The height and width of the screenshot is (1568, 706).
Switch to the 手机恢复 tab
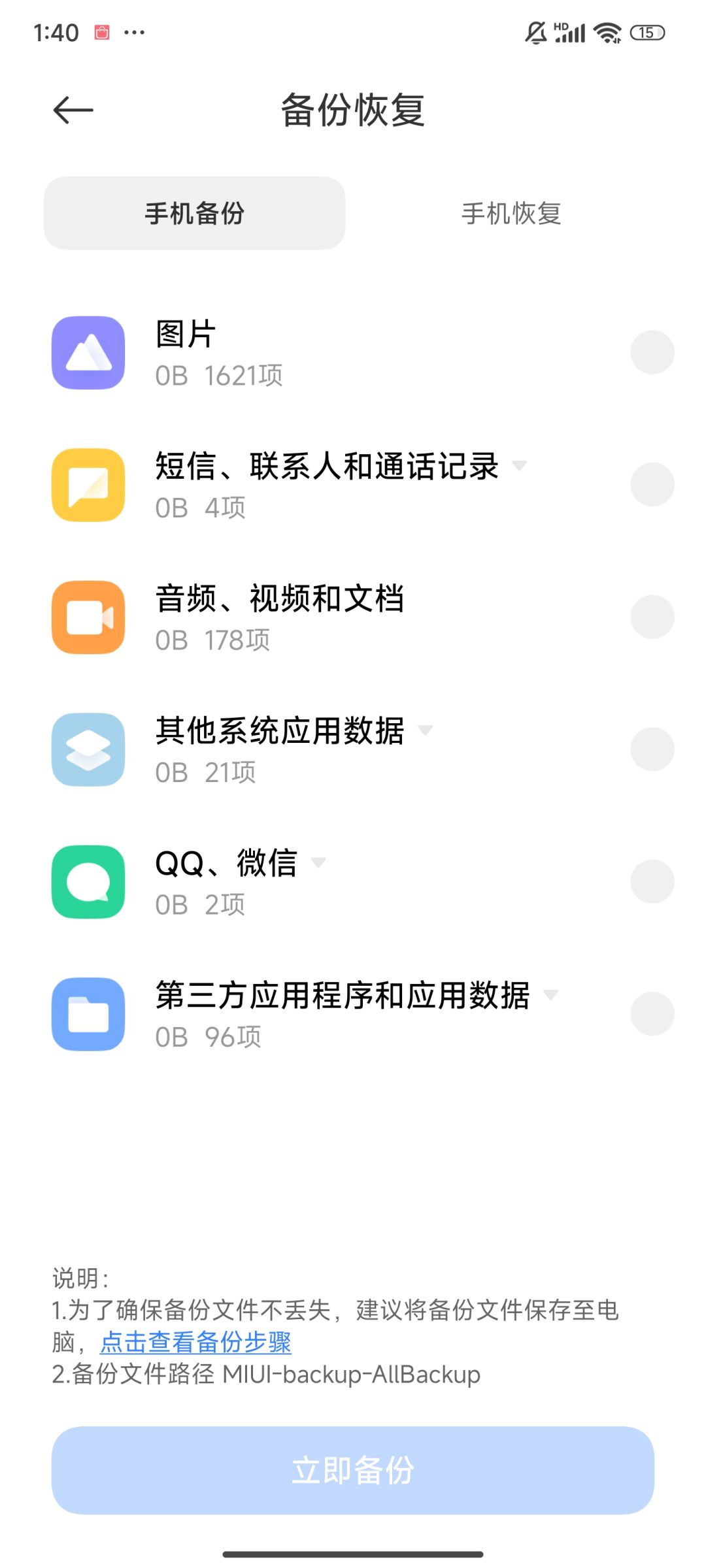point(511,214)
